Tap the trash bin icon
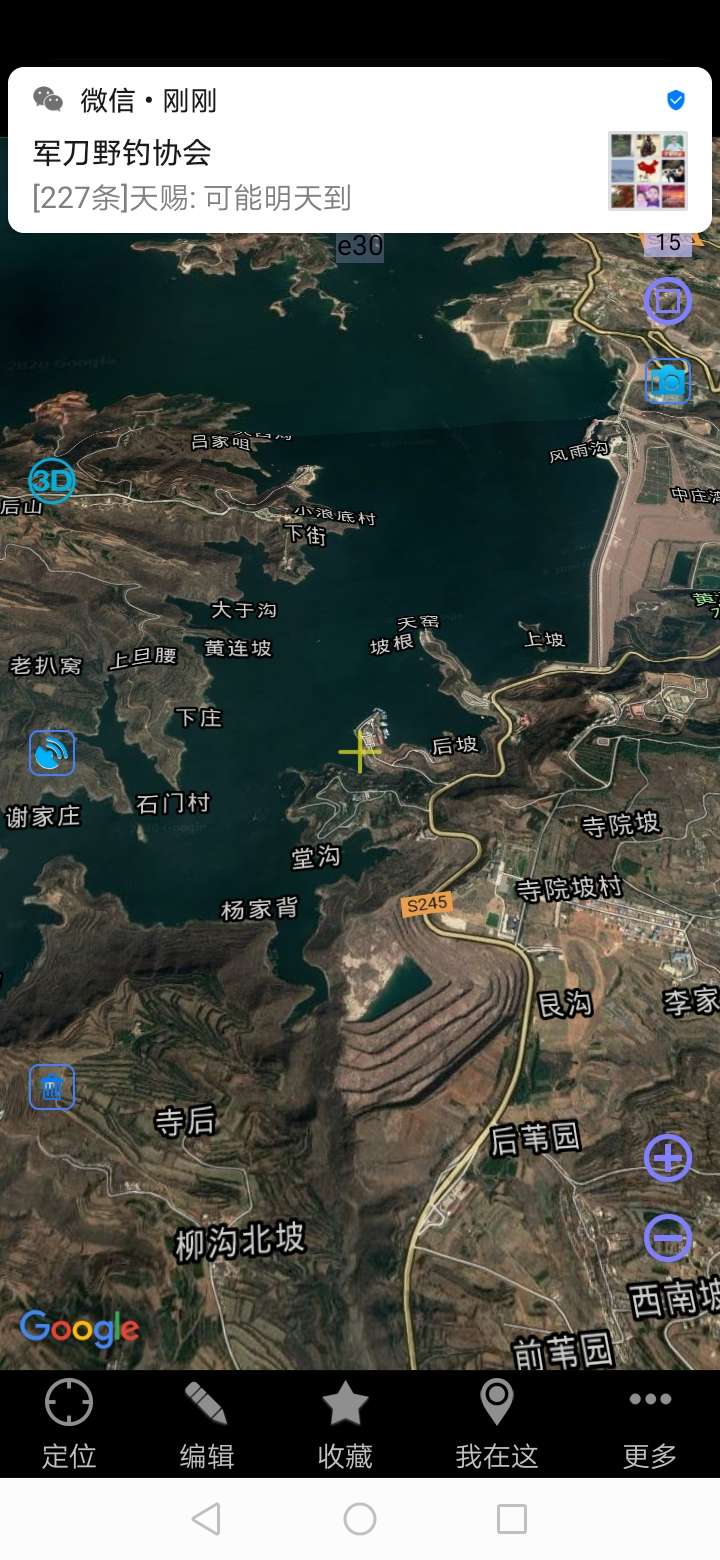The height and width of the screenshot is (1560, 720). coord(52,1087)
